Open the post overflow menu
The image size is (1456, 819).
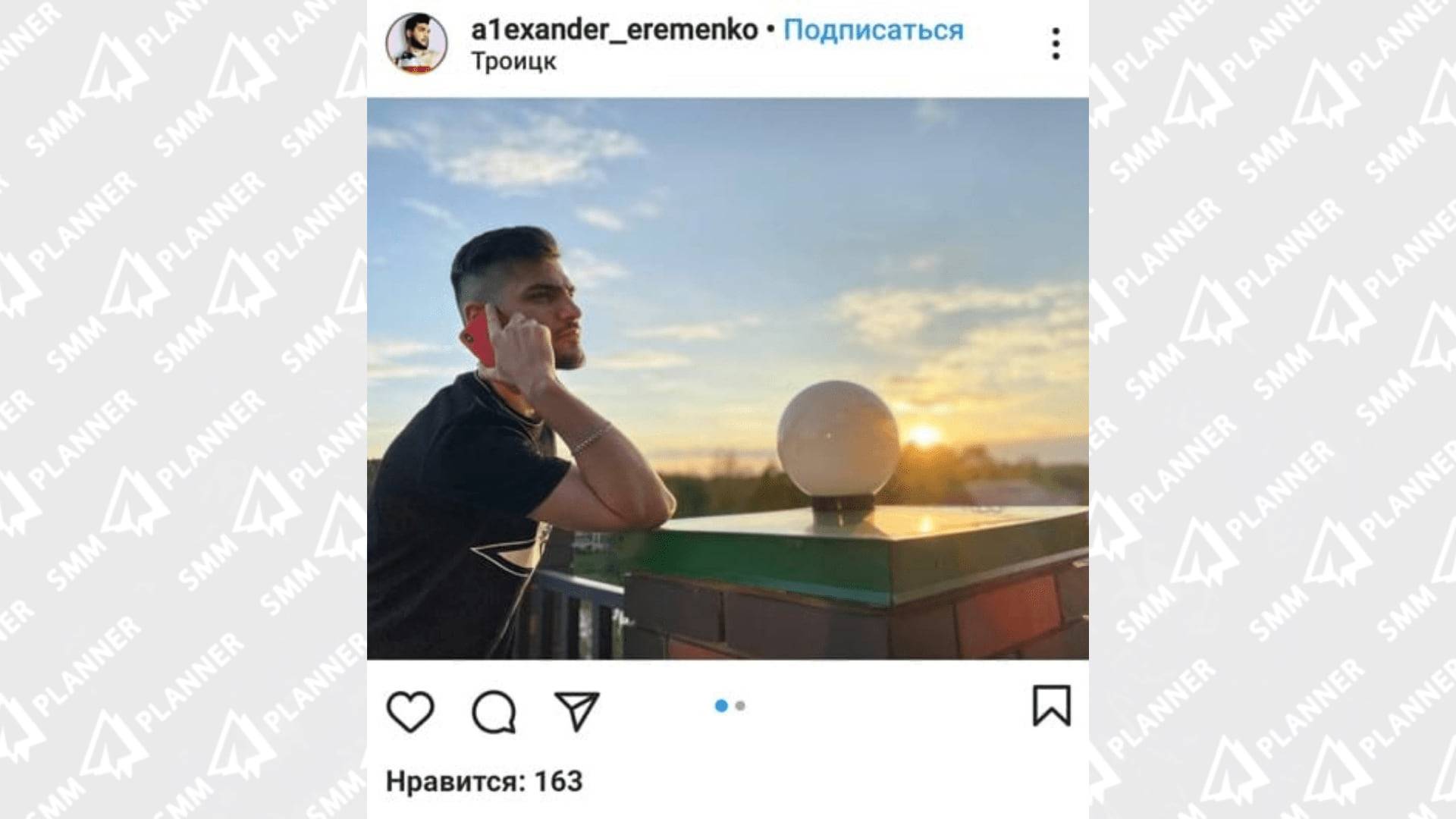click(1056, 44)
